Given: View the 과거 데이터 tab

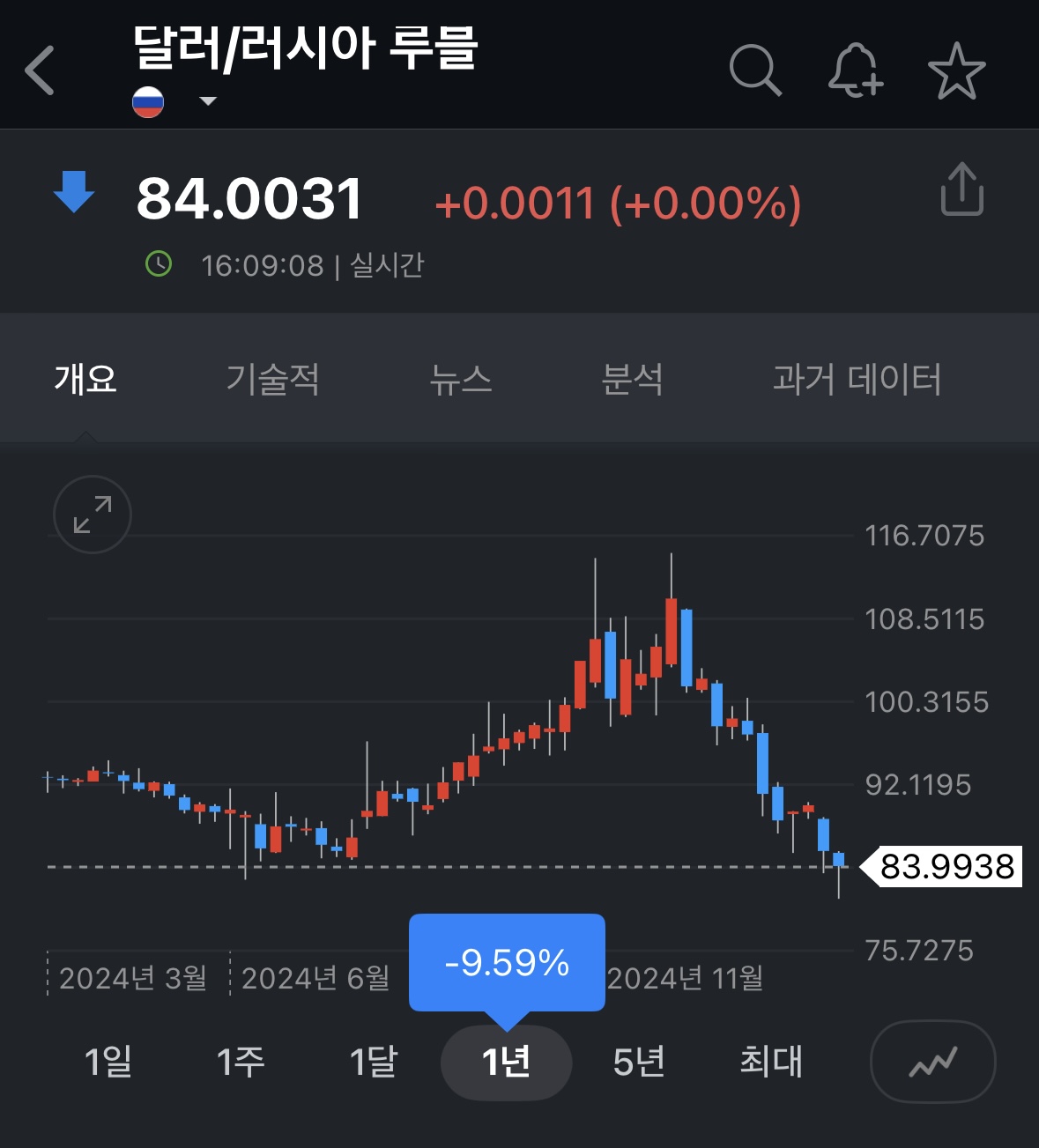Looking at the screenshot, I should pyautogui.click(x=857, y=379).
